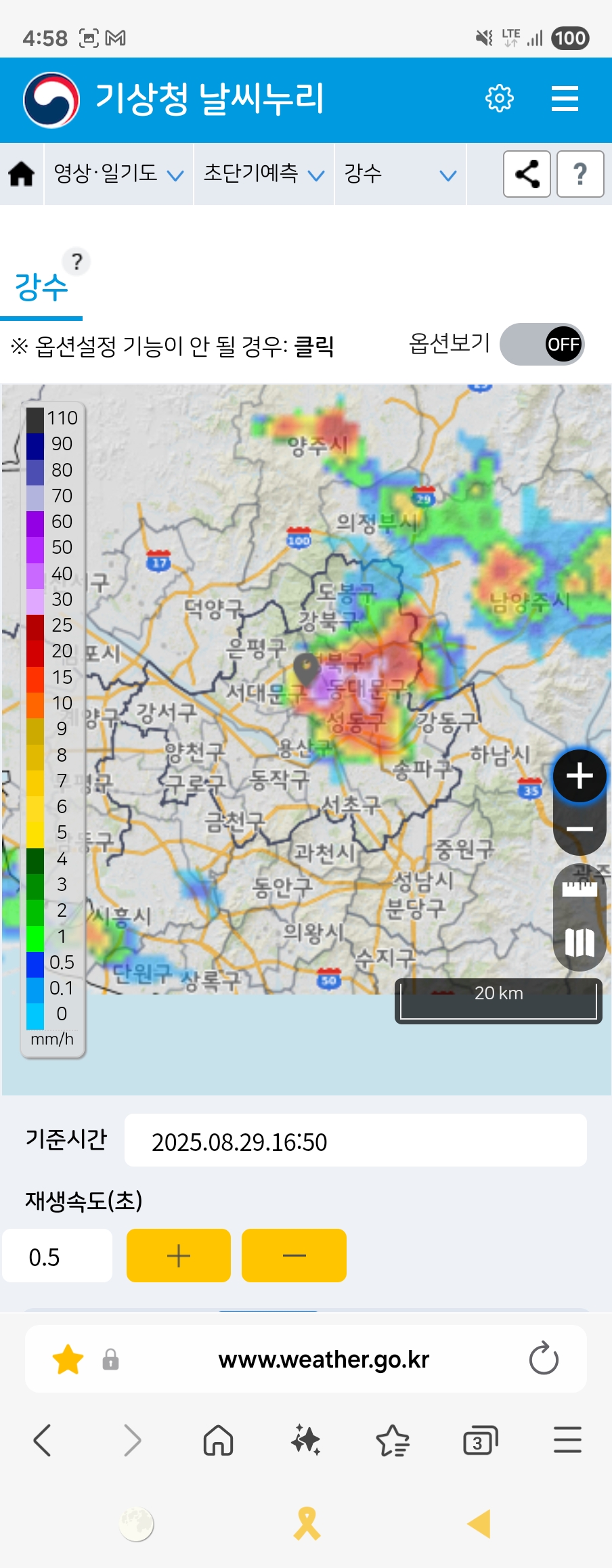The height and width of the screenshot is (1568, 612).
Task: Share this weather page
Action: (x=527, y=174)
